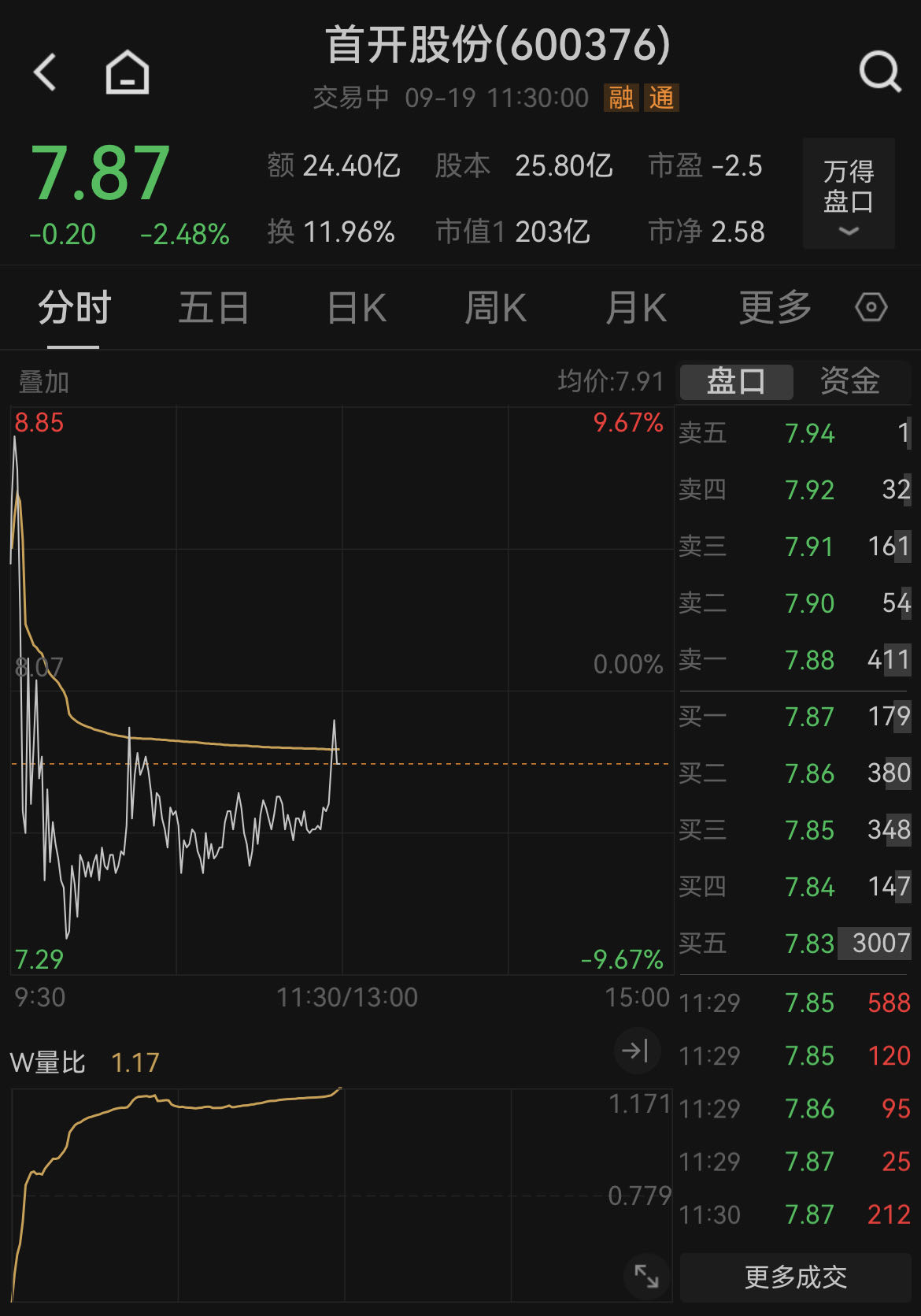Switch to the 日K chart tab
This screenshot has width=921, height=1316.
click(357, 308)
